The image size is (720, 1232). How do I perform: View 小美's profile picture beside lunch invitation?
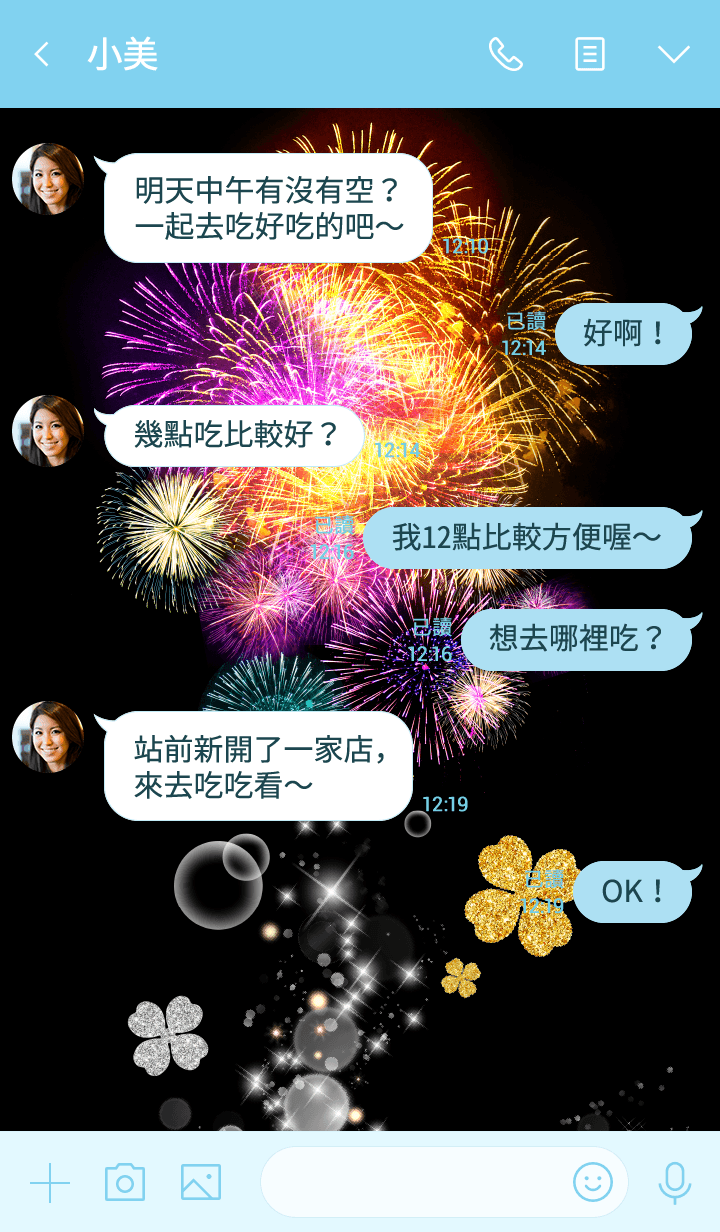pos(48,179)
